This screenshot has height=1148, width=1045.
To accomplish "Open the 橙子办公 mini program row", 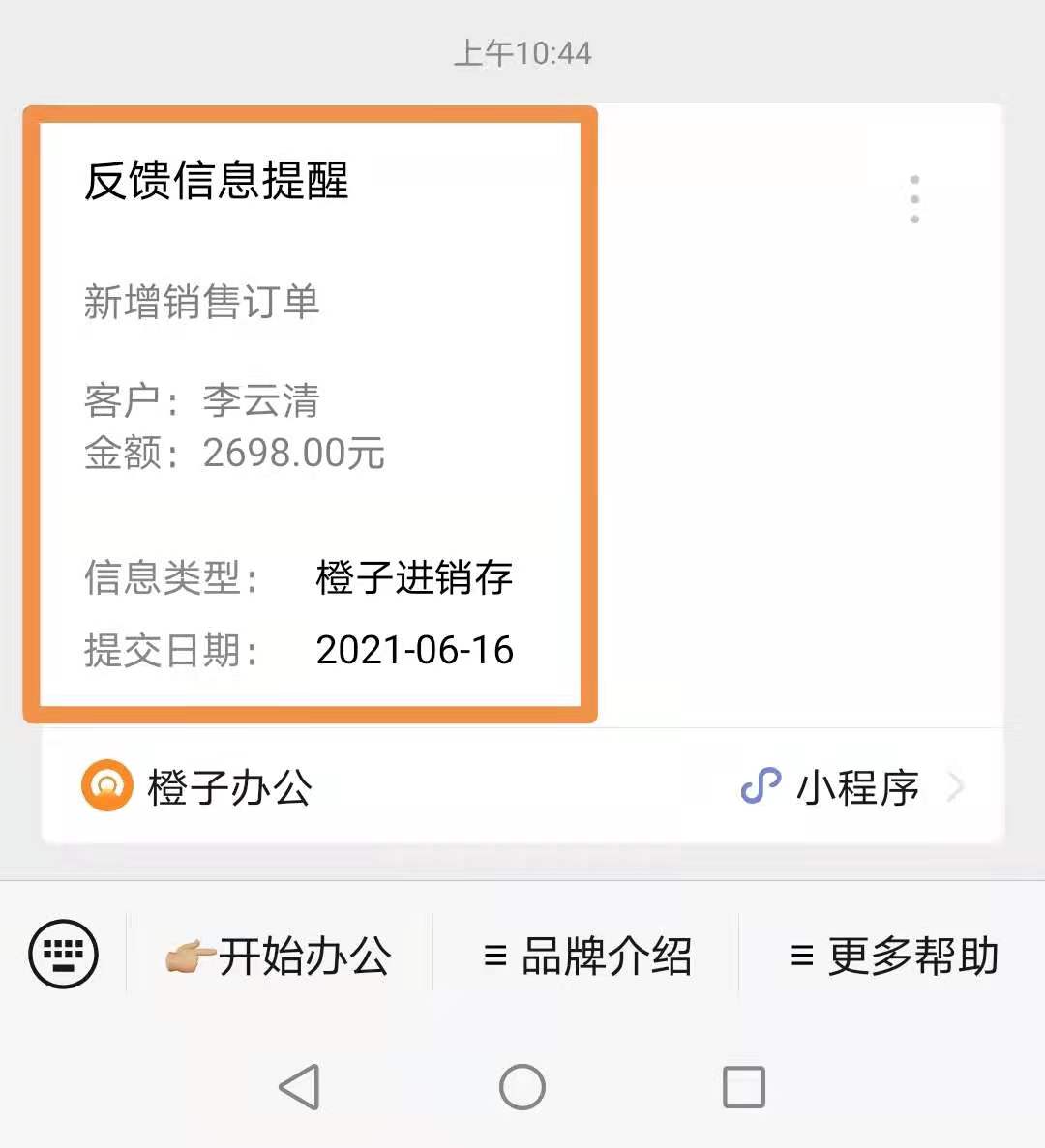I will click(522, 787).
